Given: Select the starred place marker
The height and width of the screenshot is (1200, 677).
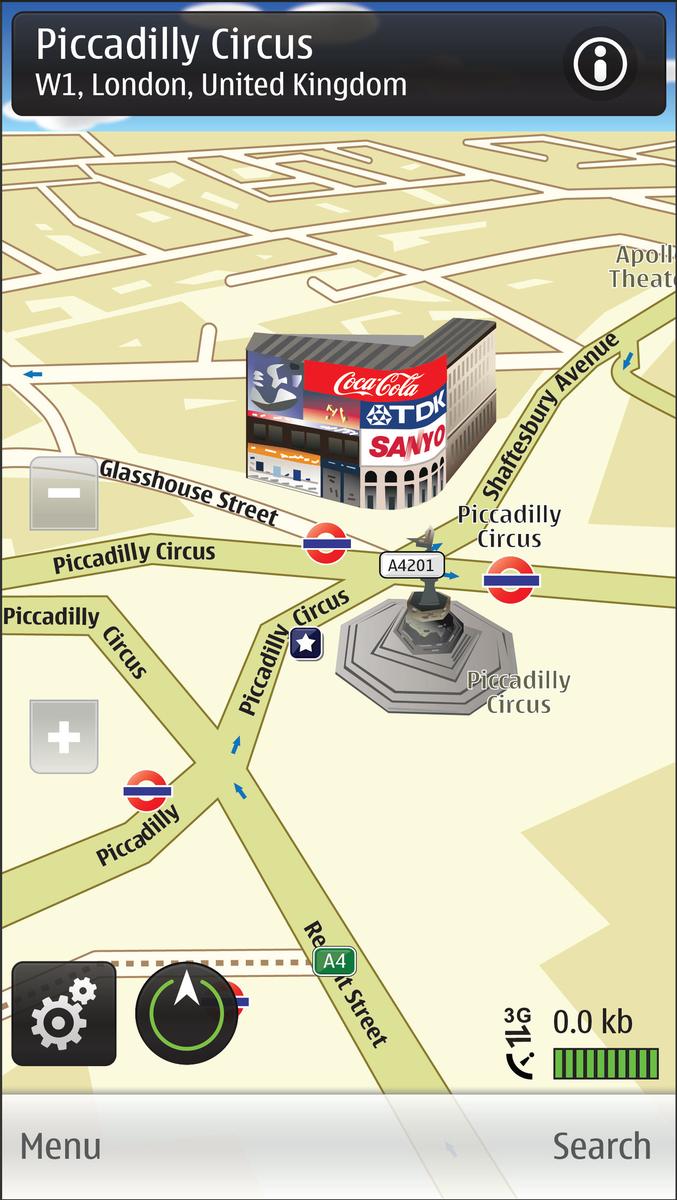Looking at the screenshot, I should click(307, 644).
